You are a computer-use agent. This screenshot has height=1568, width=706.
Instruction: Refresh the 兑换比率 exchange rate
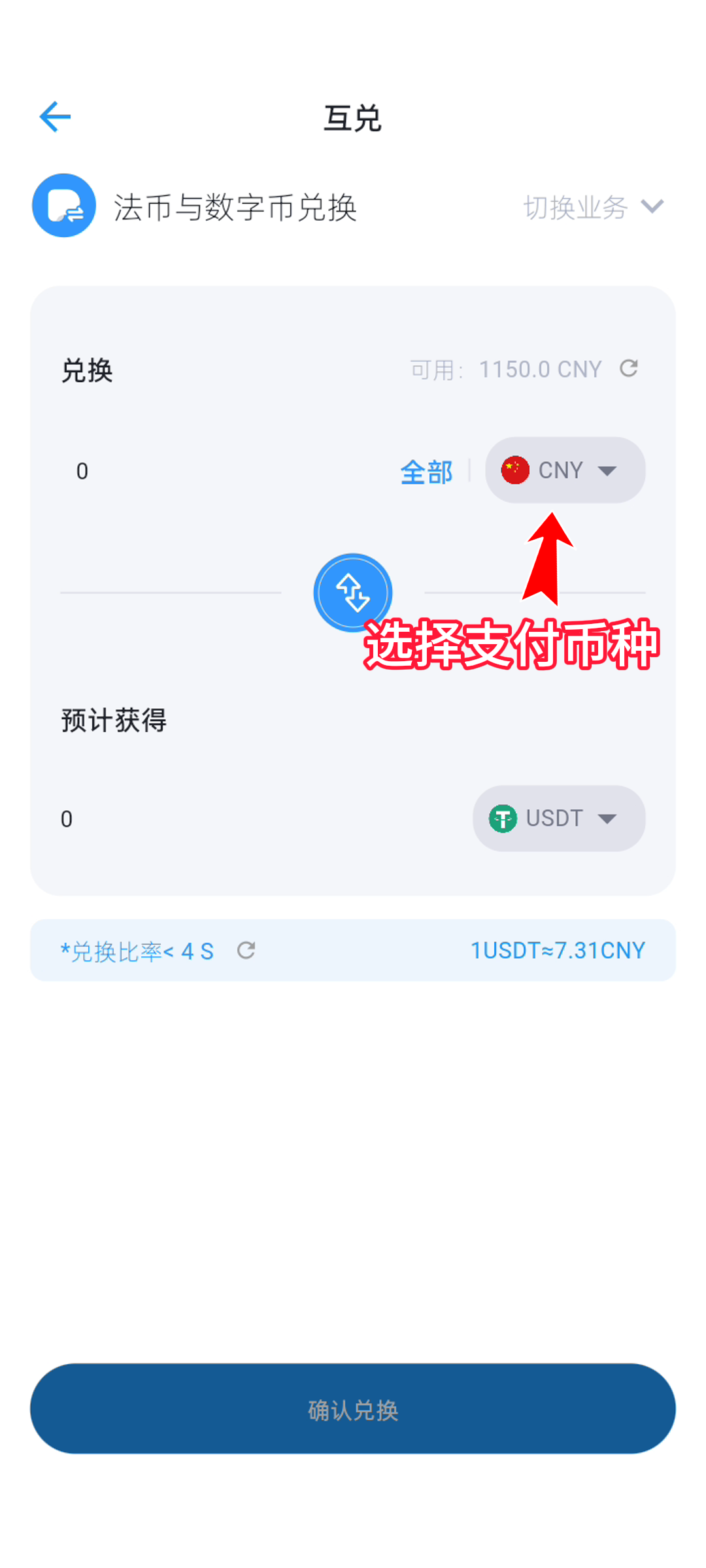point(246,951)
